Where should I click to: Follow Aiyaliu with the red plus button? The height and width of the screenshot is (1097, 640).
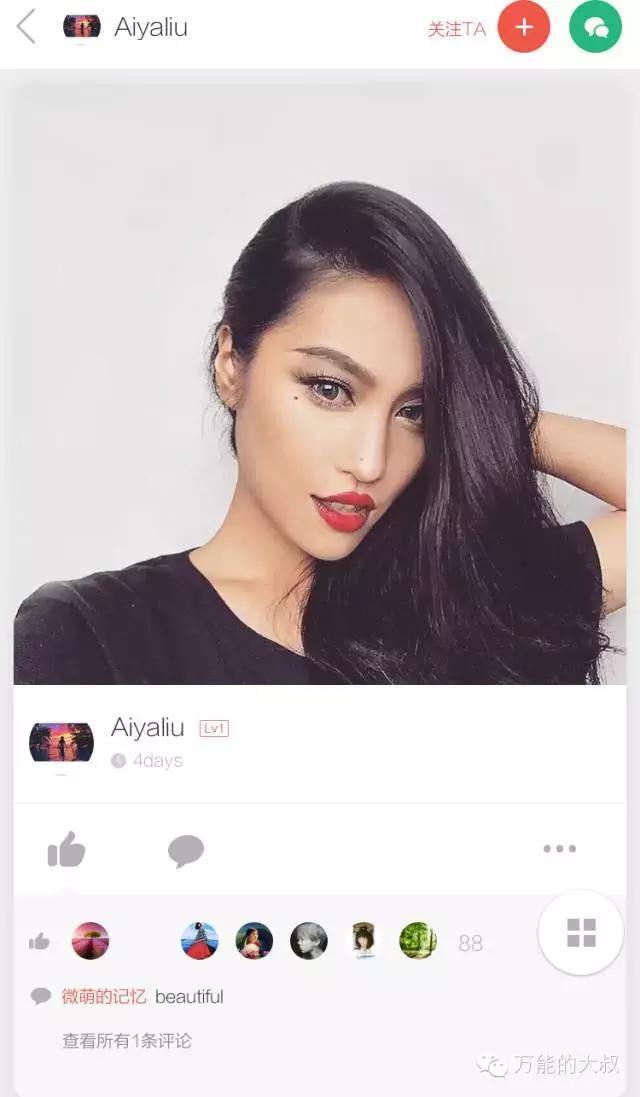pos(523,27)
